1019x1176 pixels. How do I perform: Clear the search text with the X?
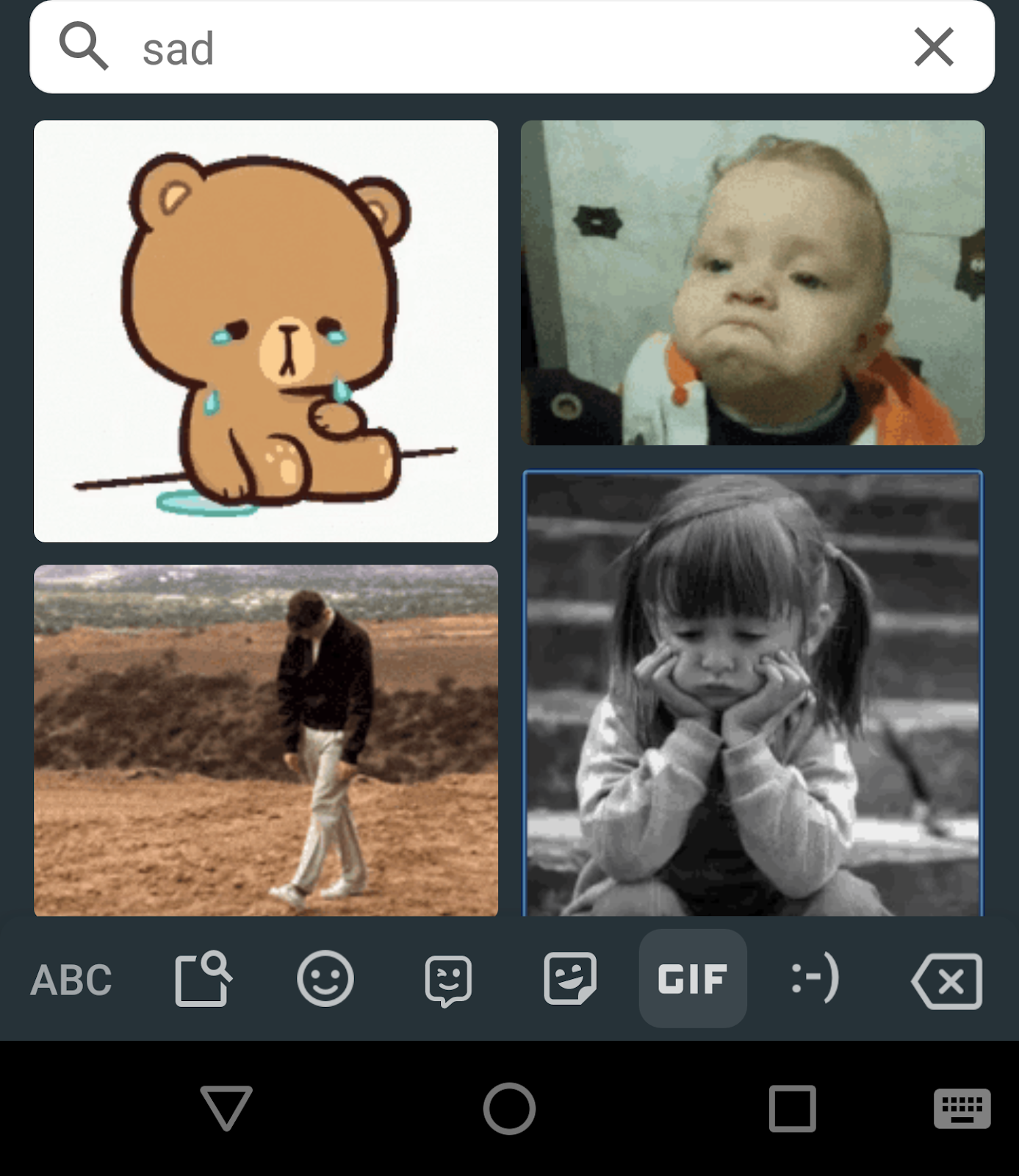(933, 48)
